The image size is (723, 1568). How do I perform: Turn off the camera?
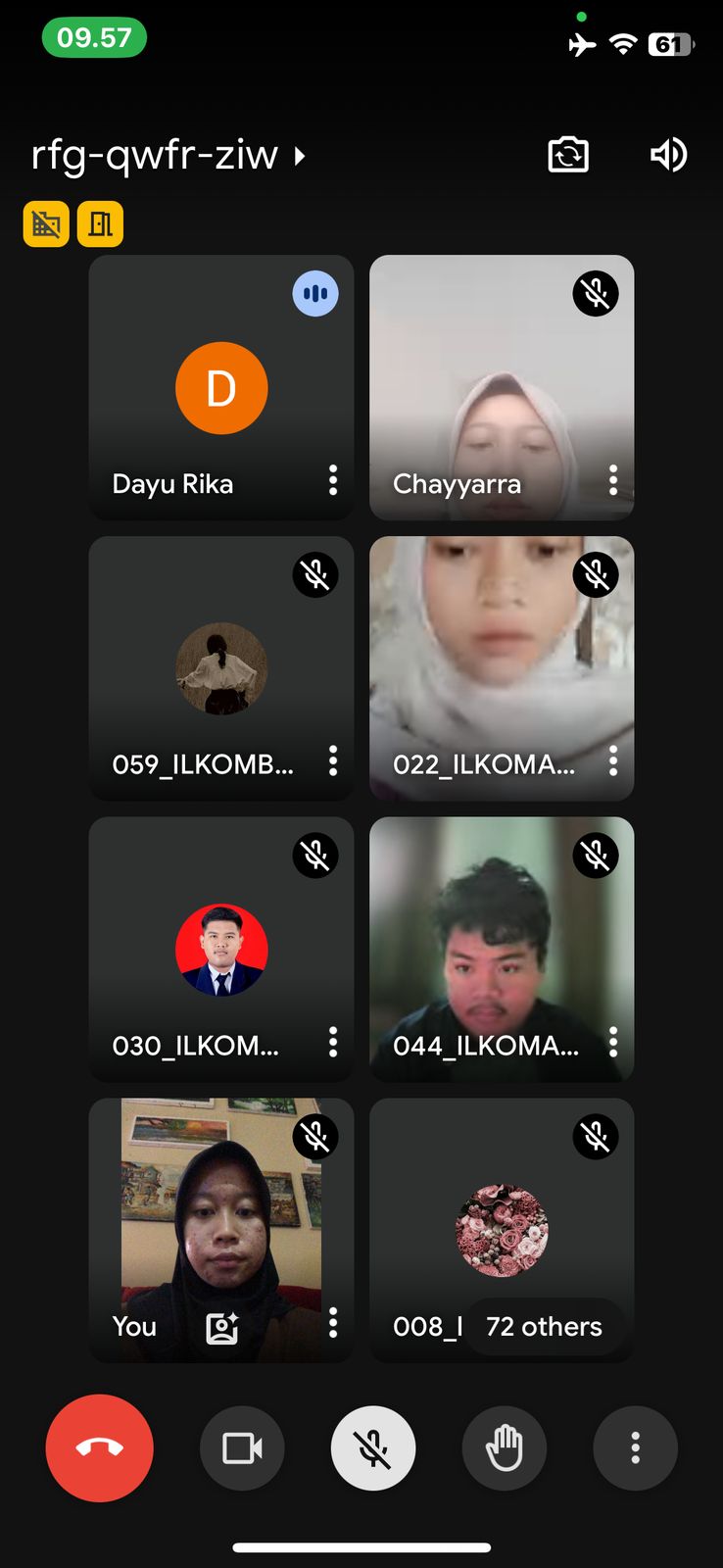[242, 1447]
